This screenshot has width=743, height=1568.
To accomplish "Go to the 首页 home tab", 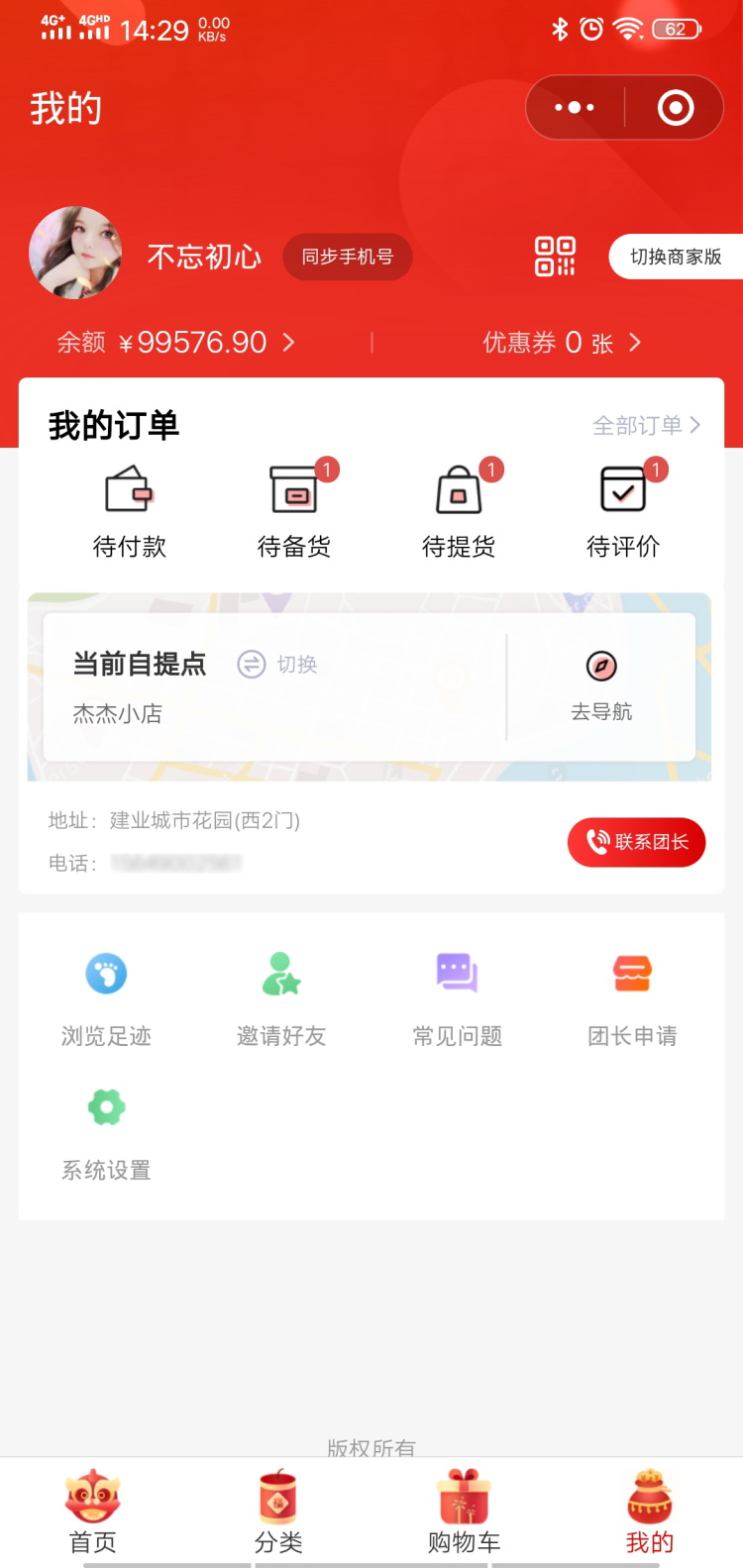I will 93,1512.
